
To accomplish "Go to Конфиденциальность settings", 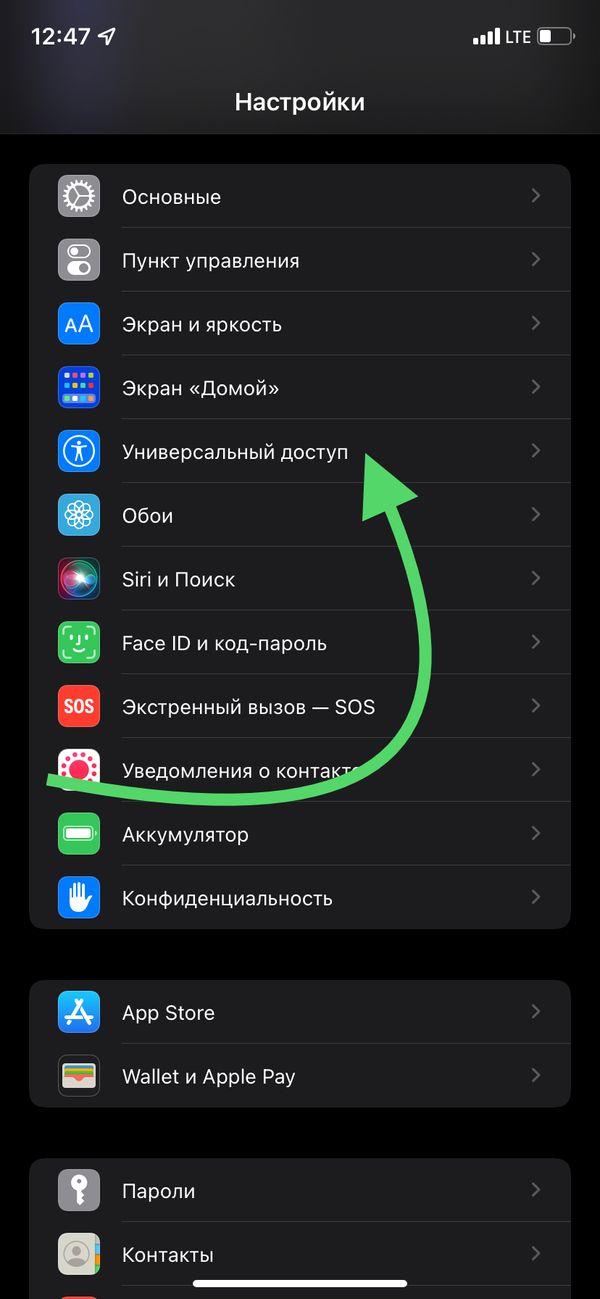I will click(300, 898).
